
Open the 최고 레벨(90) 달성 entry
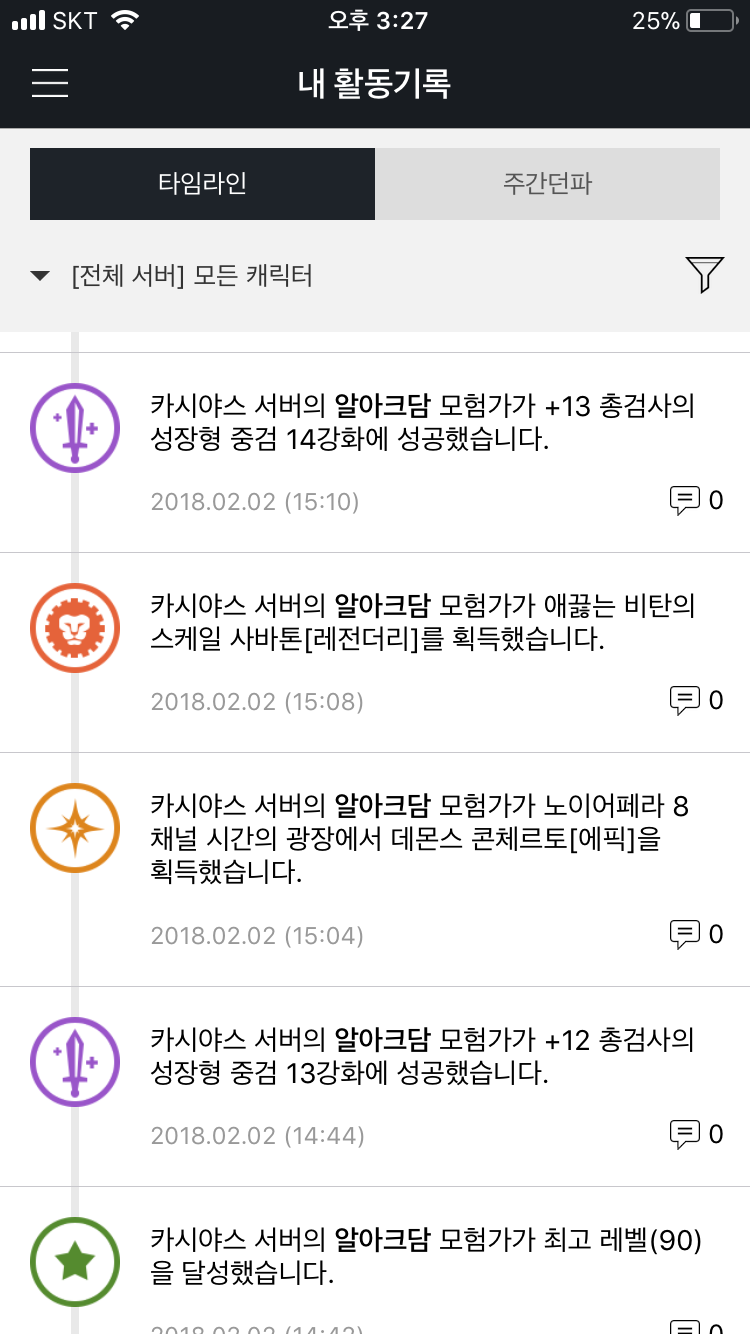(422, 1257)
